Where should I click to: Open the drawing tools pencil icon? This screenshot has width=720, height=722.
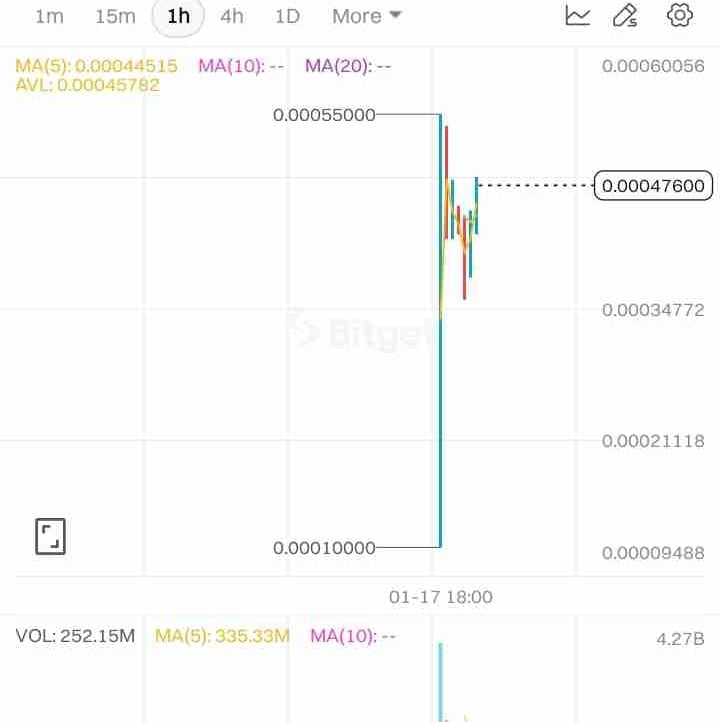626,15
